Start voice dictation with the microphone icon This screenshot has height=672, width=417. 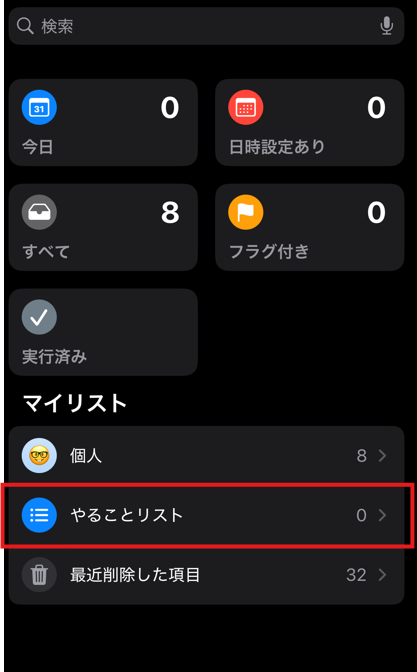[387, 26]
